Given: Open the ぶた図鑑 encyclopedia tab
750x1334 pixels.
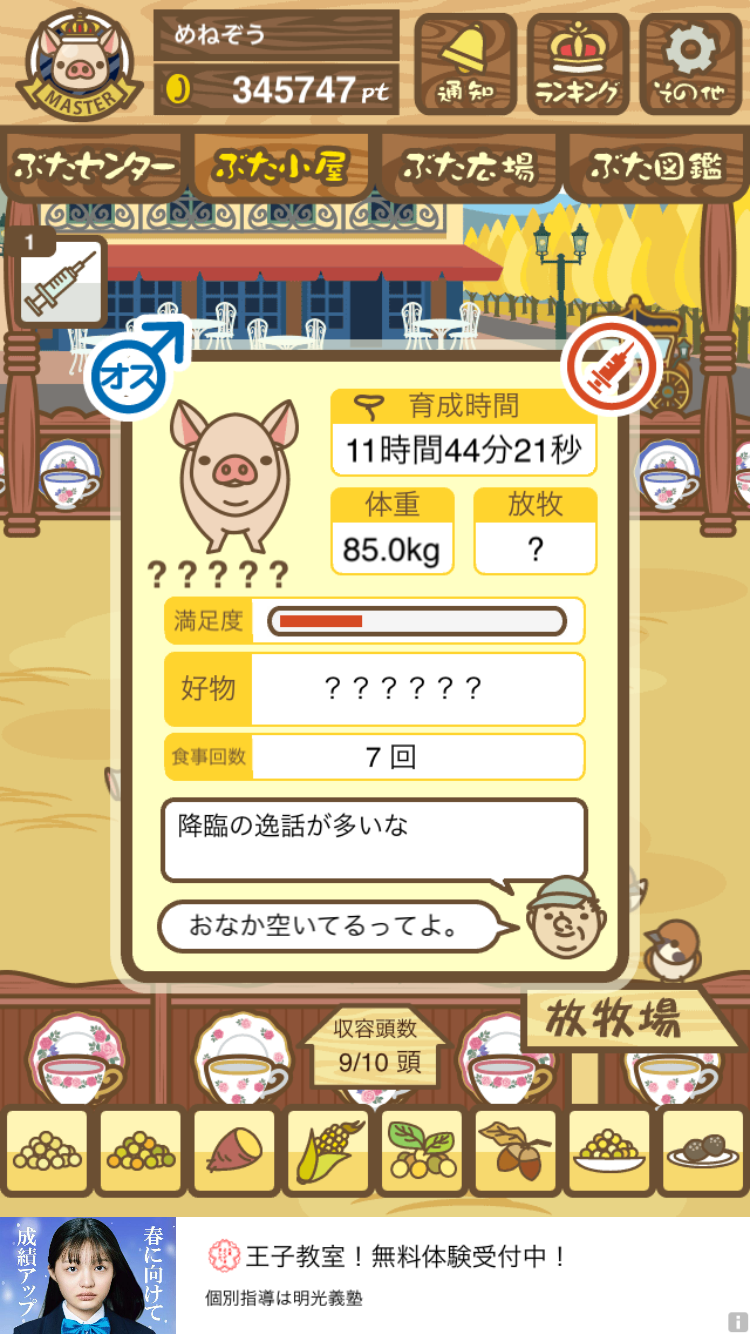Looking at the screenshot, I should [656, 167].
